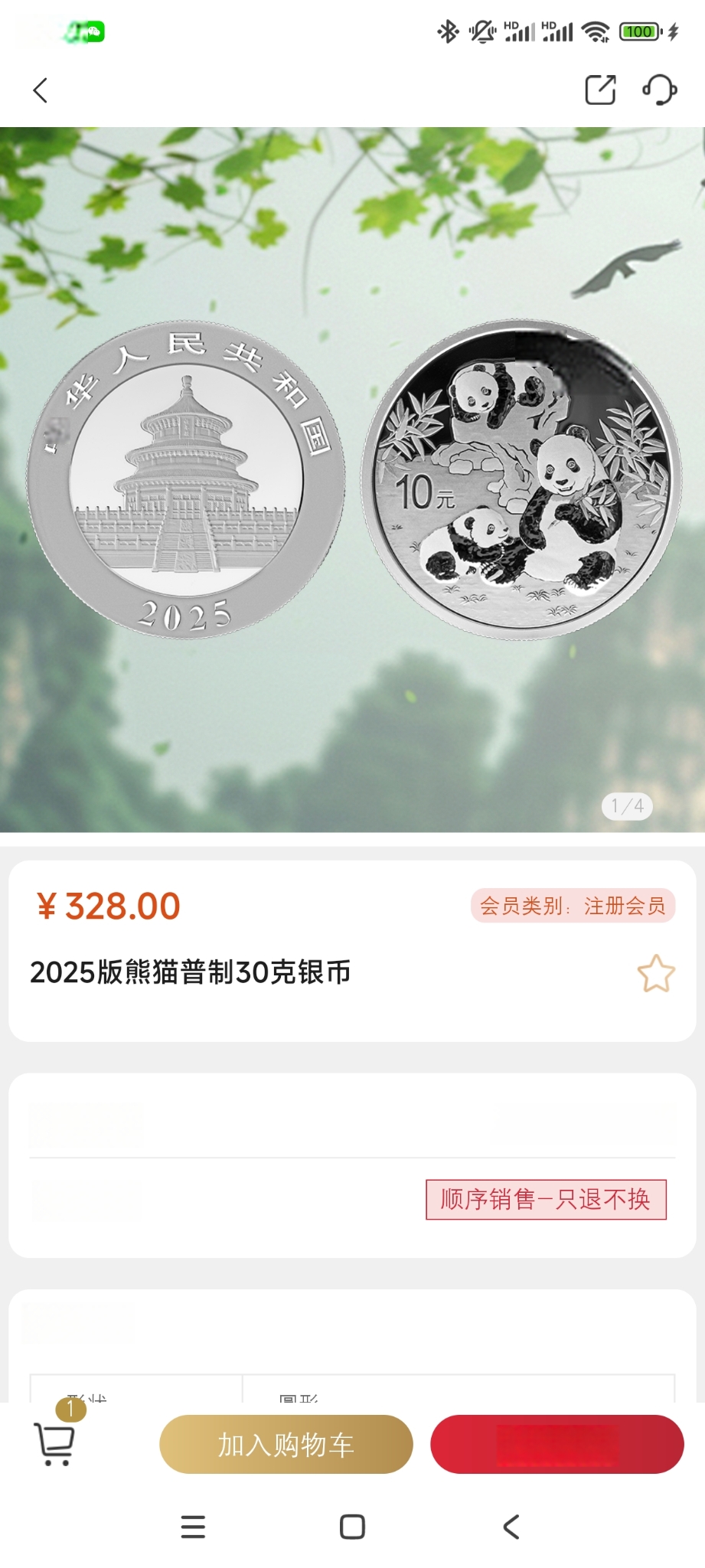Open the shopping cart
The image size is (705, 1568).
click(x=55, y=1443)
